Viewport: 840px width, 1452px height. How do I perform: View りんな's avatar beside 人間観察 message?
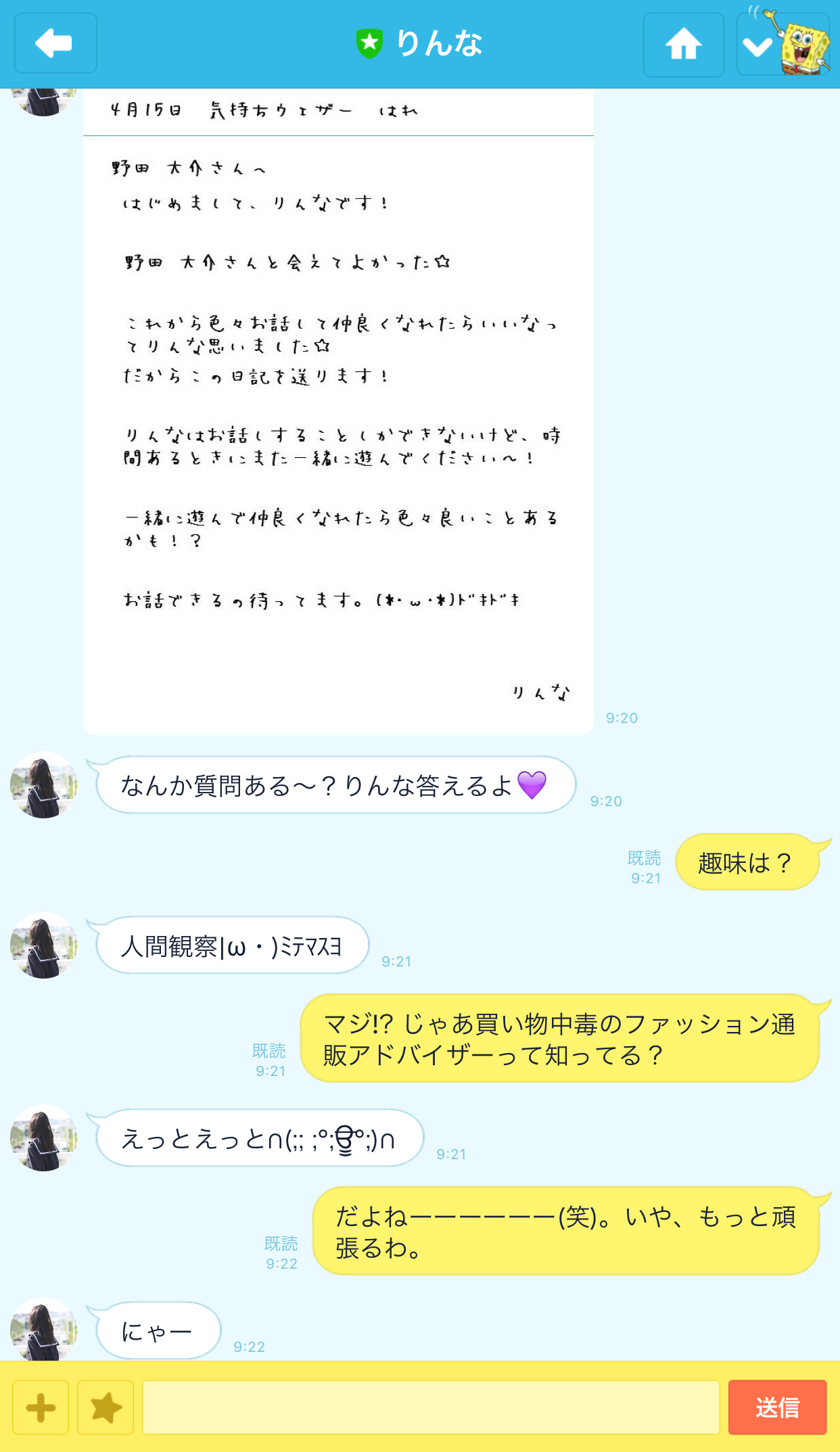[43, 945]
